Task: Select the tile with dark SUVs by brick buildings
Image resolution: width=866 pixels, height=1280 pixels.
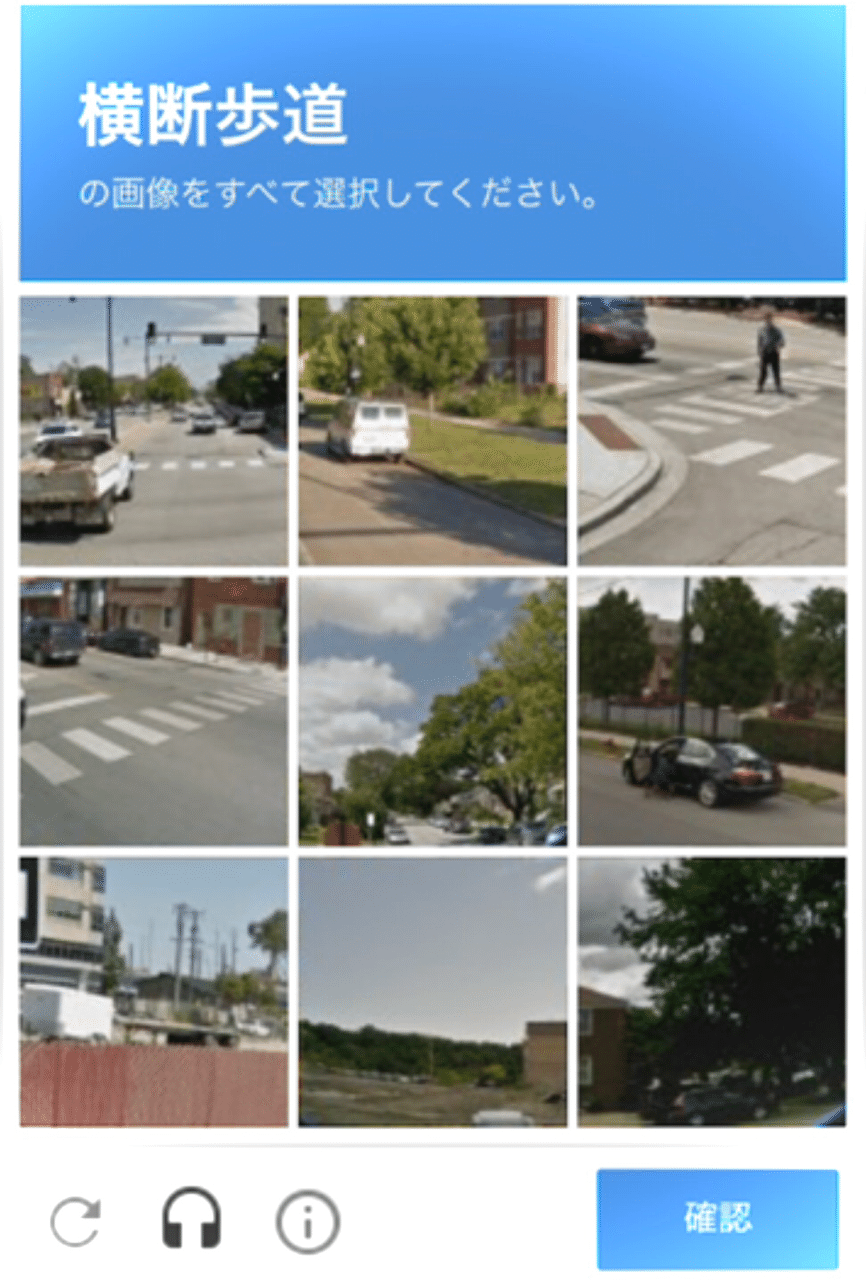Action: point(153,711)
